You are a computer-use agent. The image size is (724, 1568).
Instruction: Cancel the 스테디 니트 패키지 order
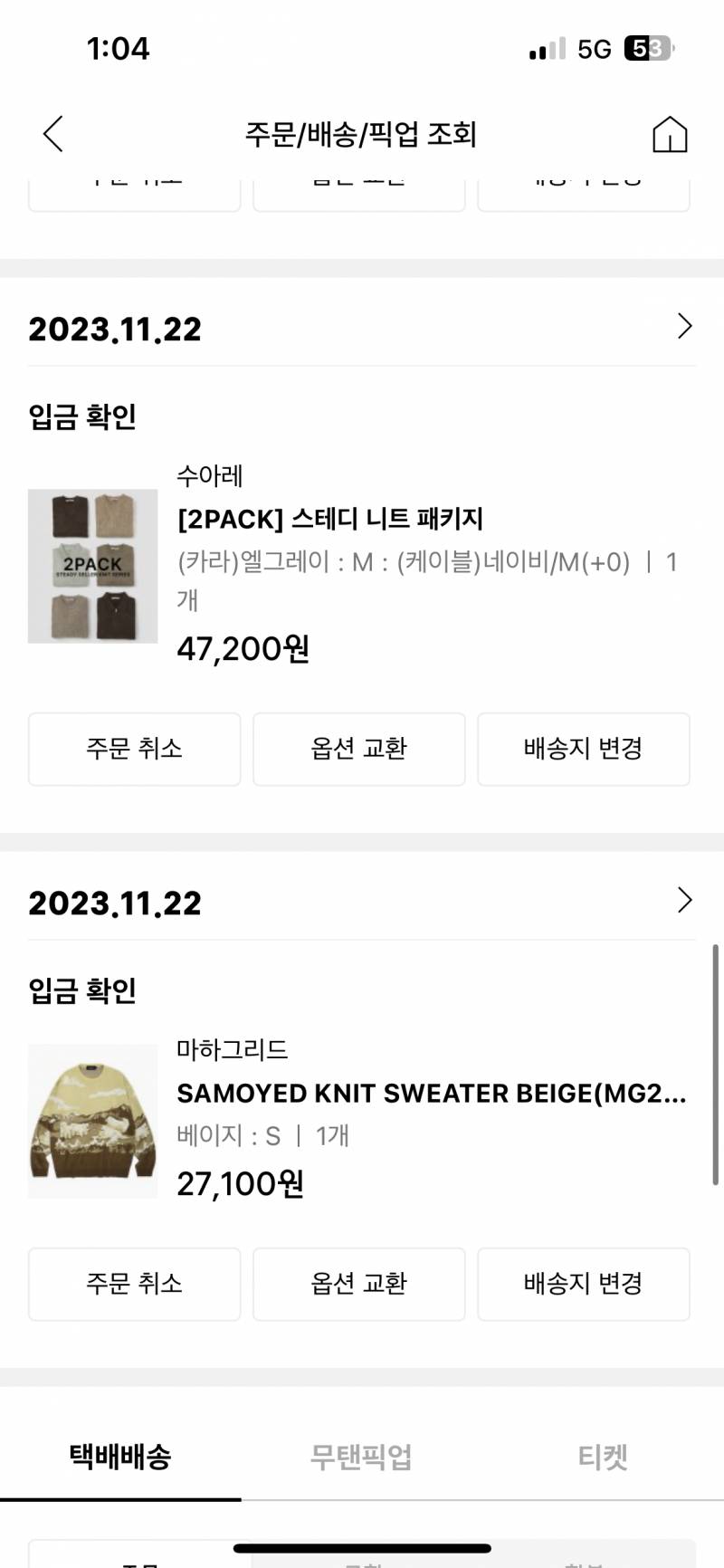134,749
